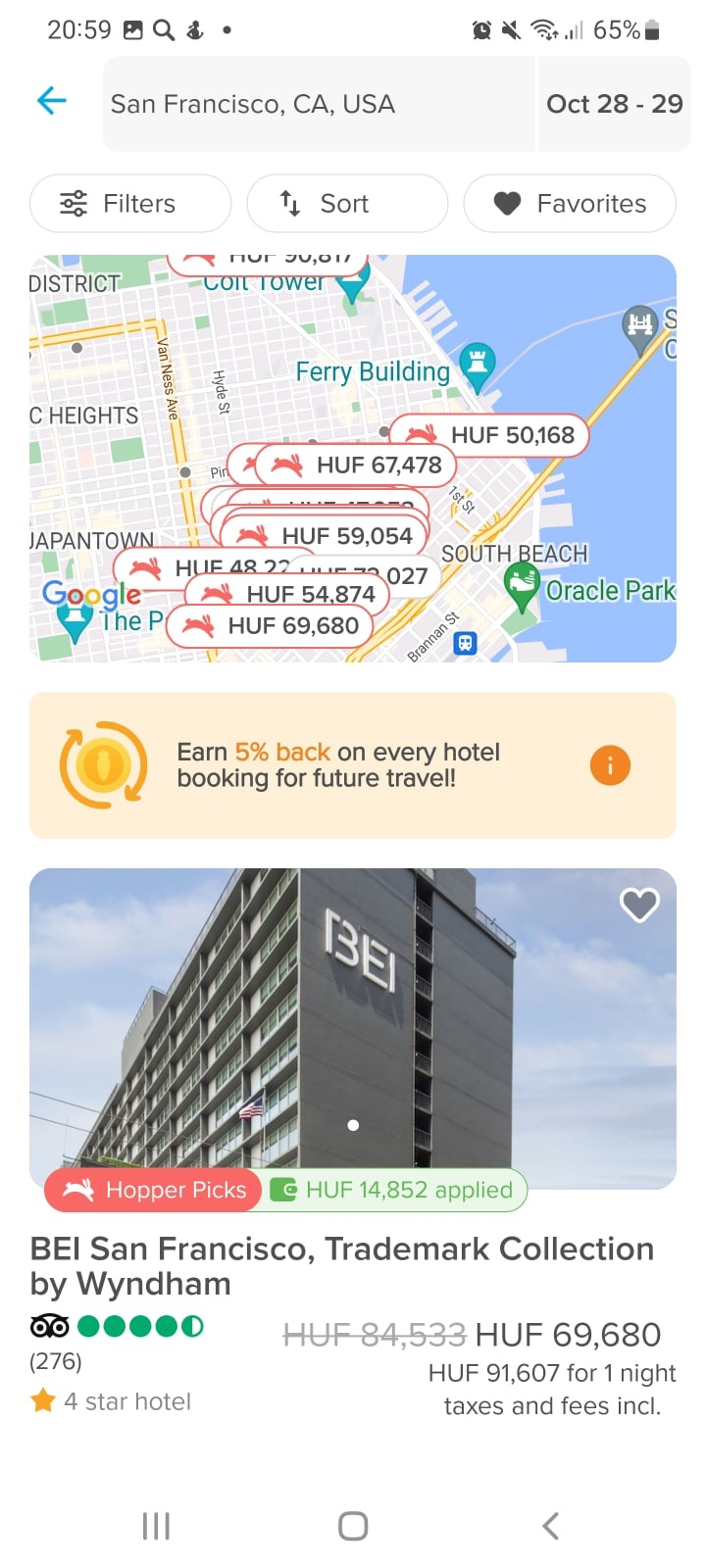706x1568 pixels.
Task: Open the Filters options
Action: pos(130,204)
